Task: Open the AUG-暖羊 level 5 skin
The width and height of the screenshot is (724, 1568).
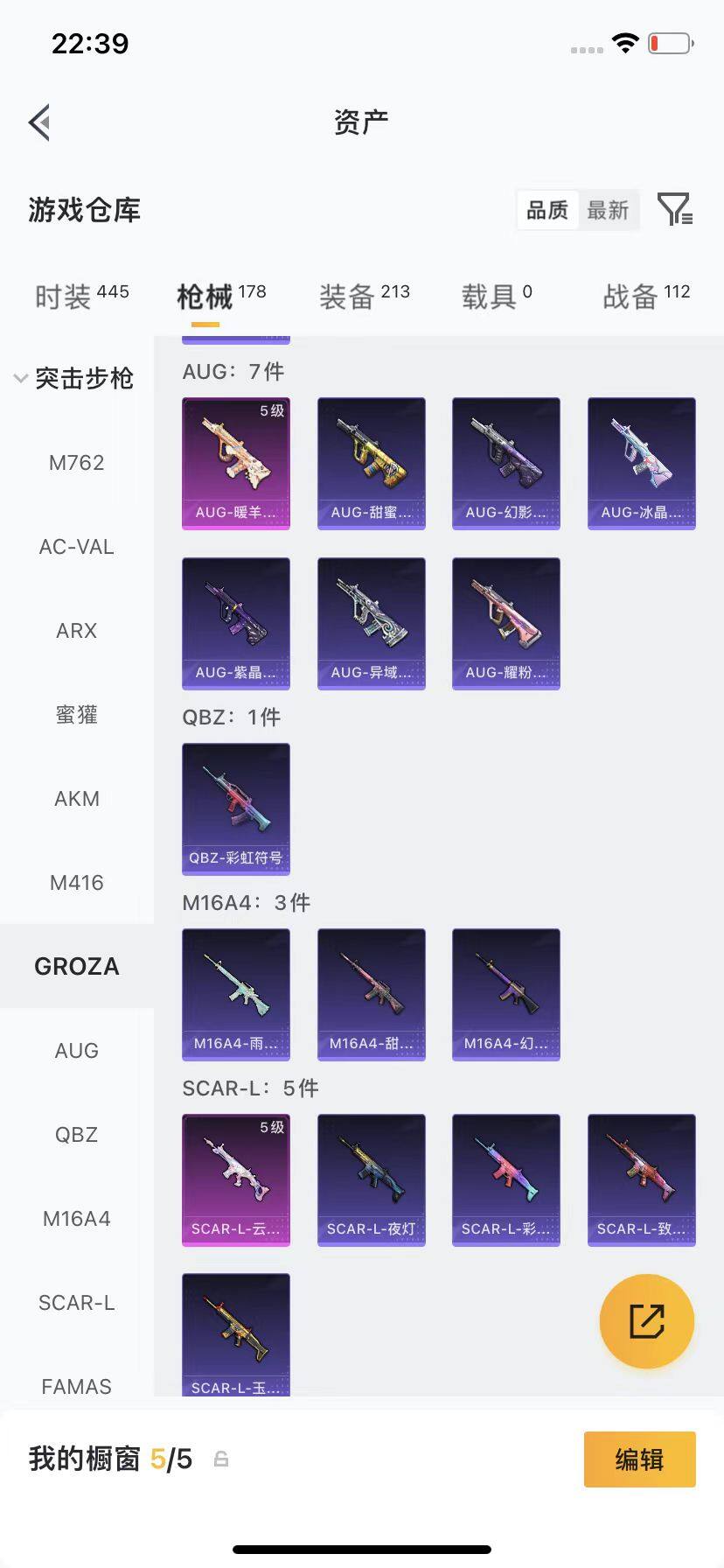Action: coord(236,464)
